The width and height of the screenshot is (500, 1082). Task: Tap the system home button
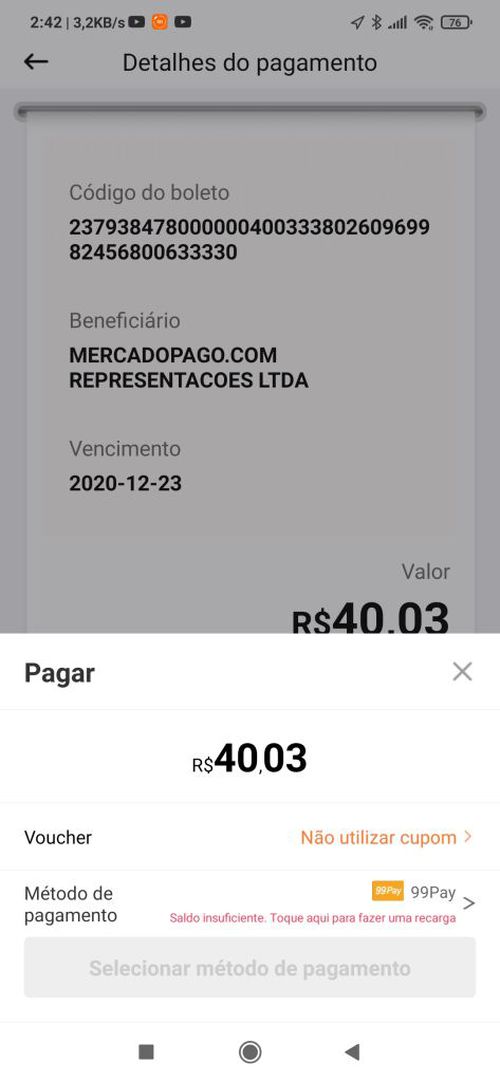(250, 1052)
